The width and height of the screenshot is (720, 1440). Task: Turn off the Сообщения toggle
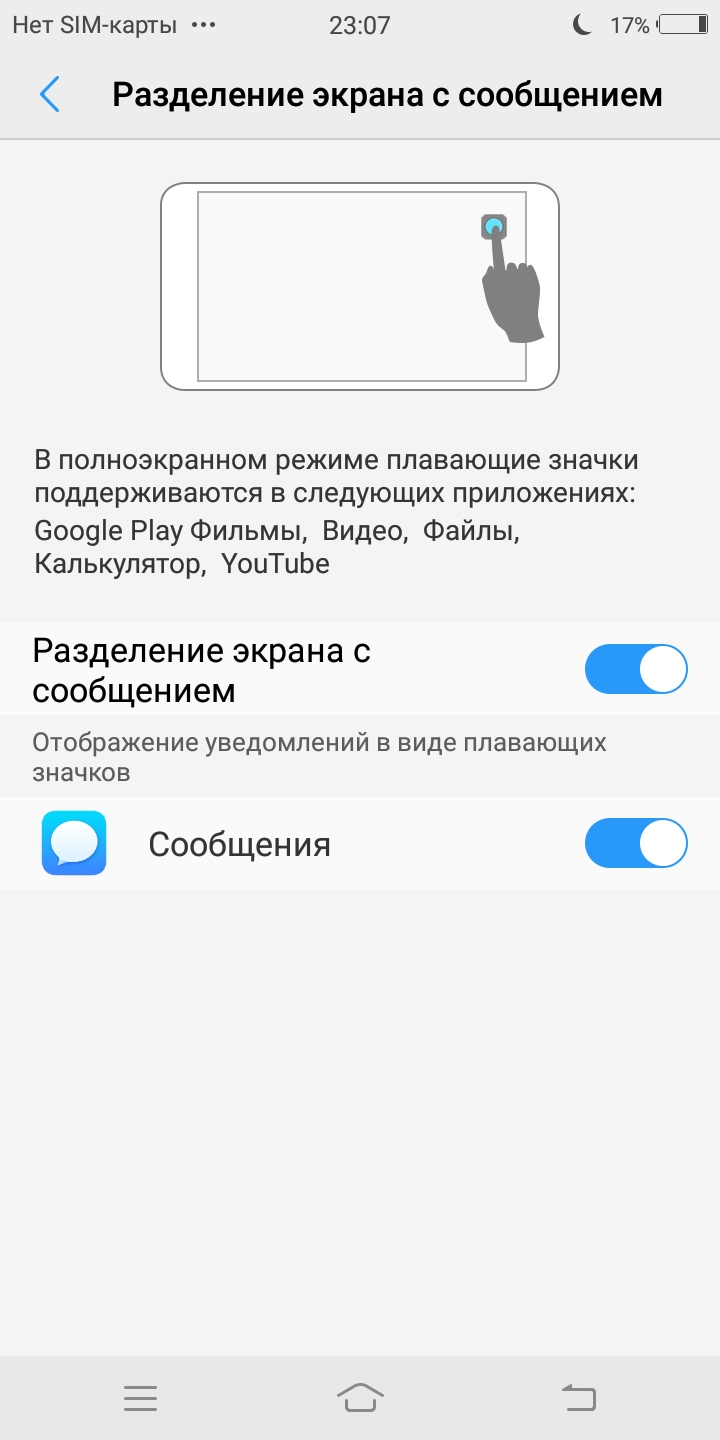click(636, 843)
